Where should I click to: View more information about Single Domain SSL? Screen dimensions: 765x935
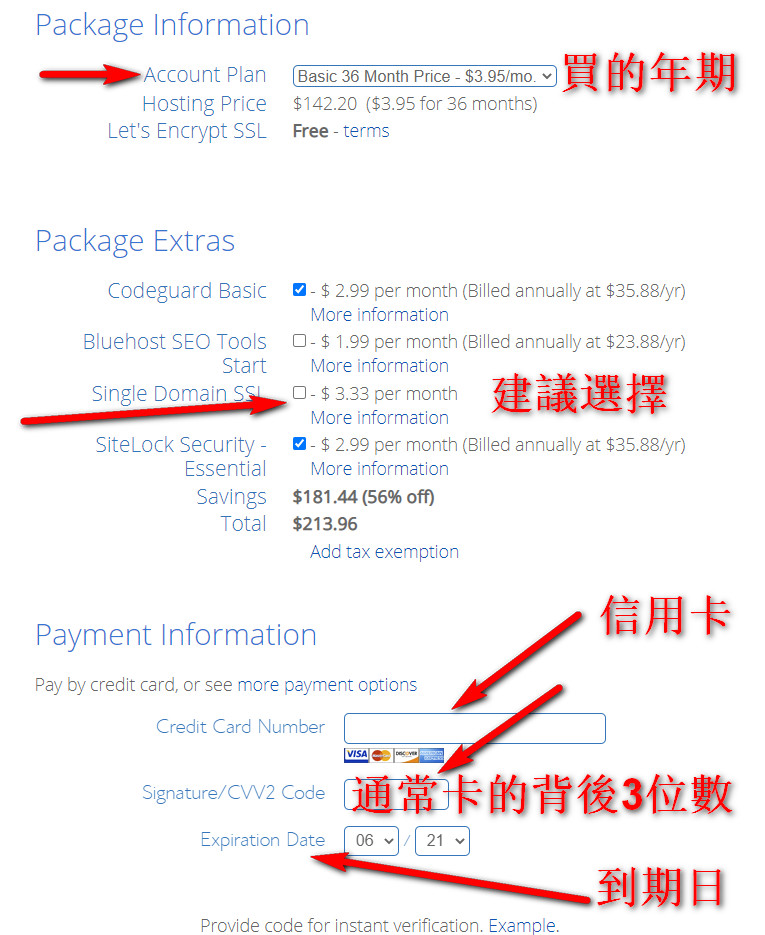379,418
